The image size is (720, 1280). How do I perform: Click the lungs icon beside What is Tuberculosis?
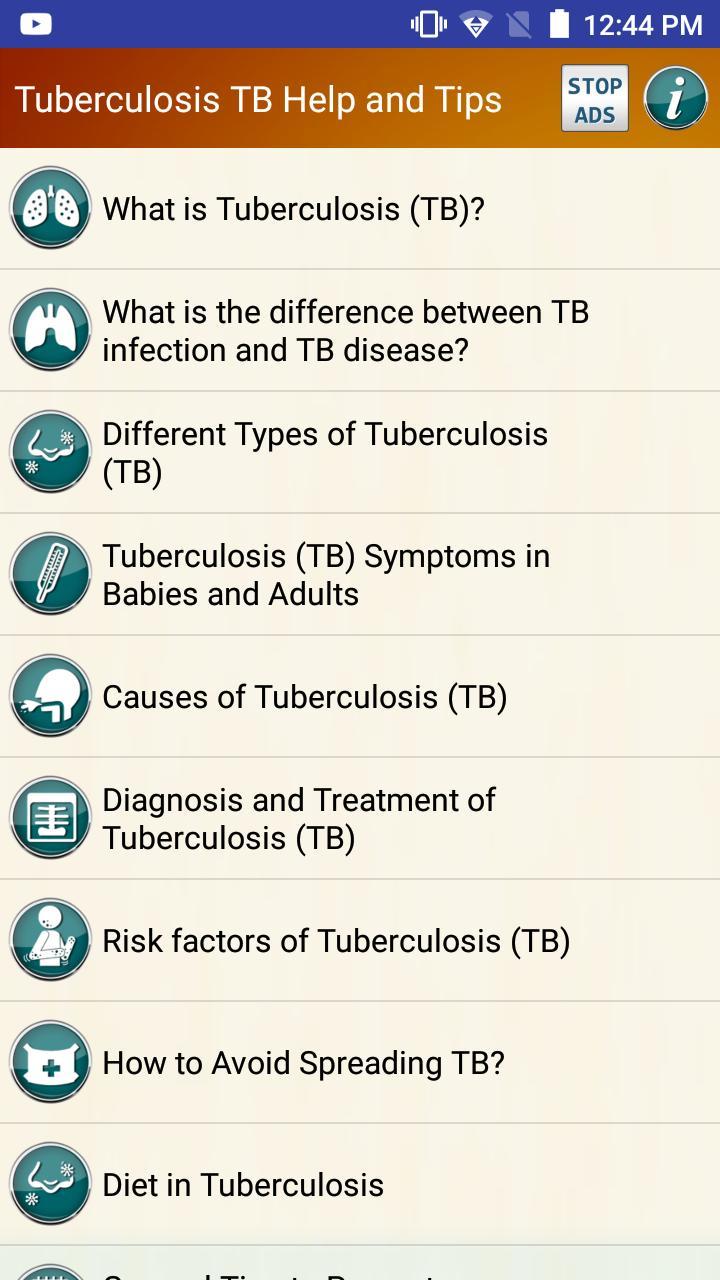point(50,209)
